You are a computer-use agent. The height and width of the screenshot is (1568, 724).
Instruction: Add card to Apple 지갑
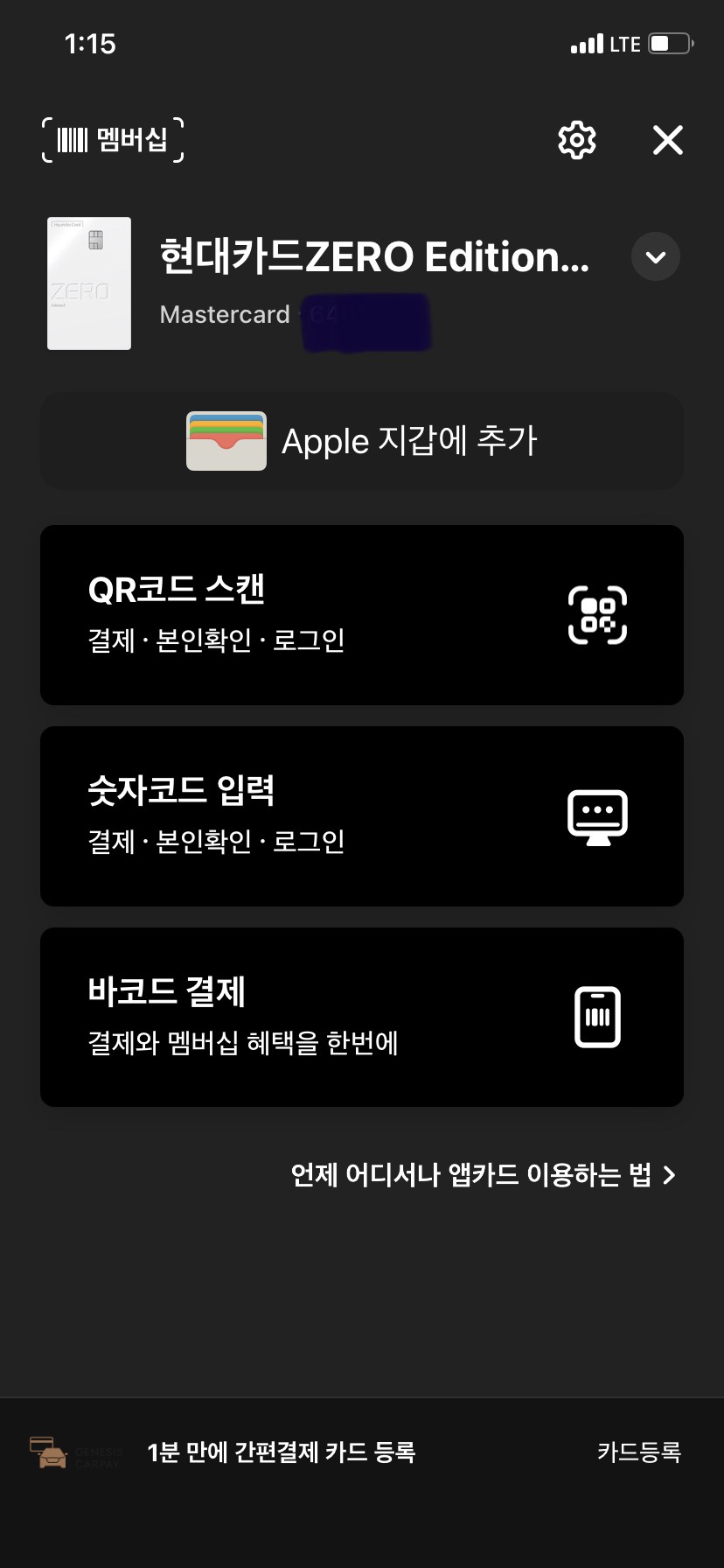click(362, 441)
